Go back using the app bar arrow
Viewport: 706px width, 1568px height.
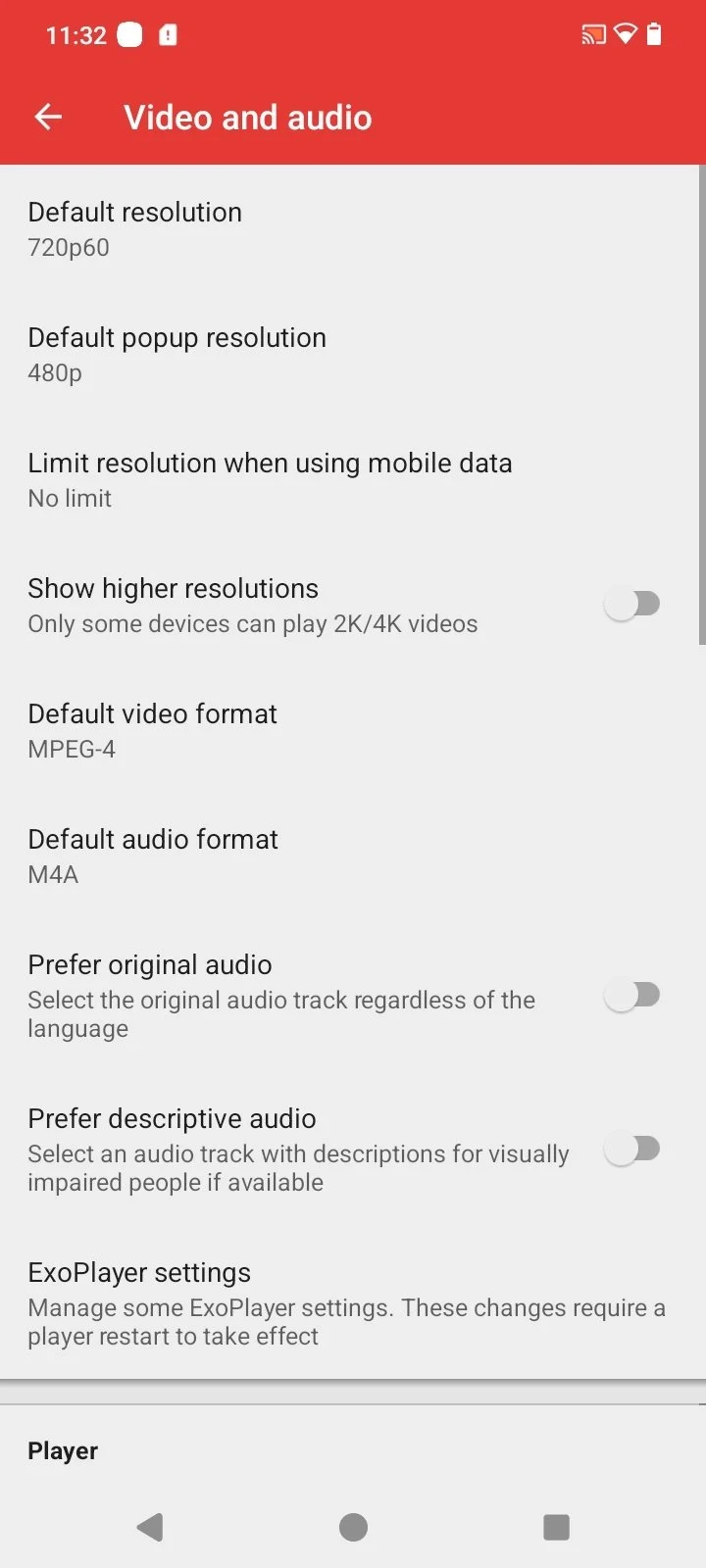click(x=48, y=118)
